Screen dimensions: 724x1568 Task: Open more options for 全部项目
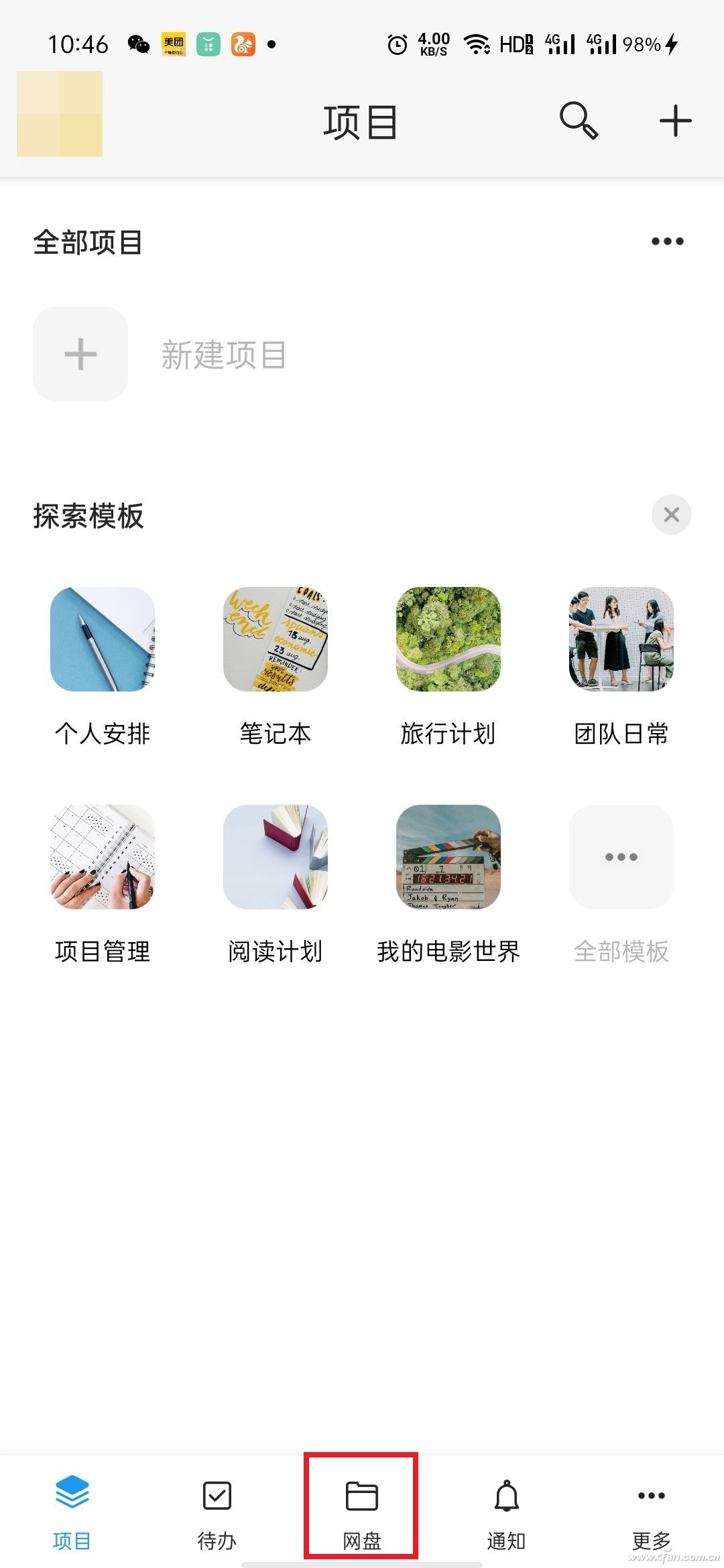coord(667,243)
